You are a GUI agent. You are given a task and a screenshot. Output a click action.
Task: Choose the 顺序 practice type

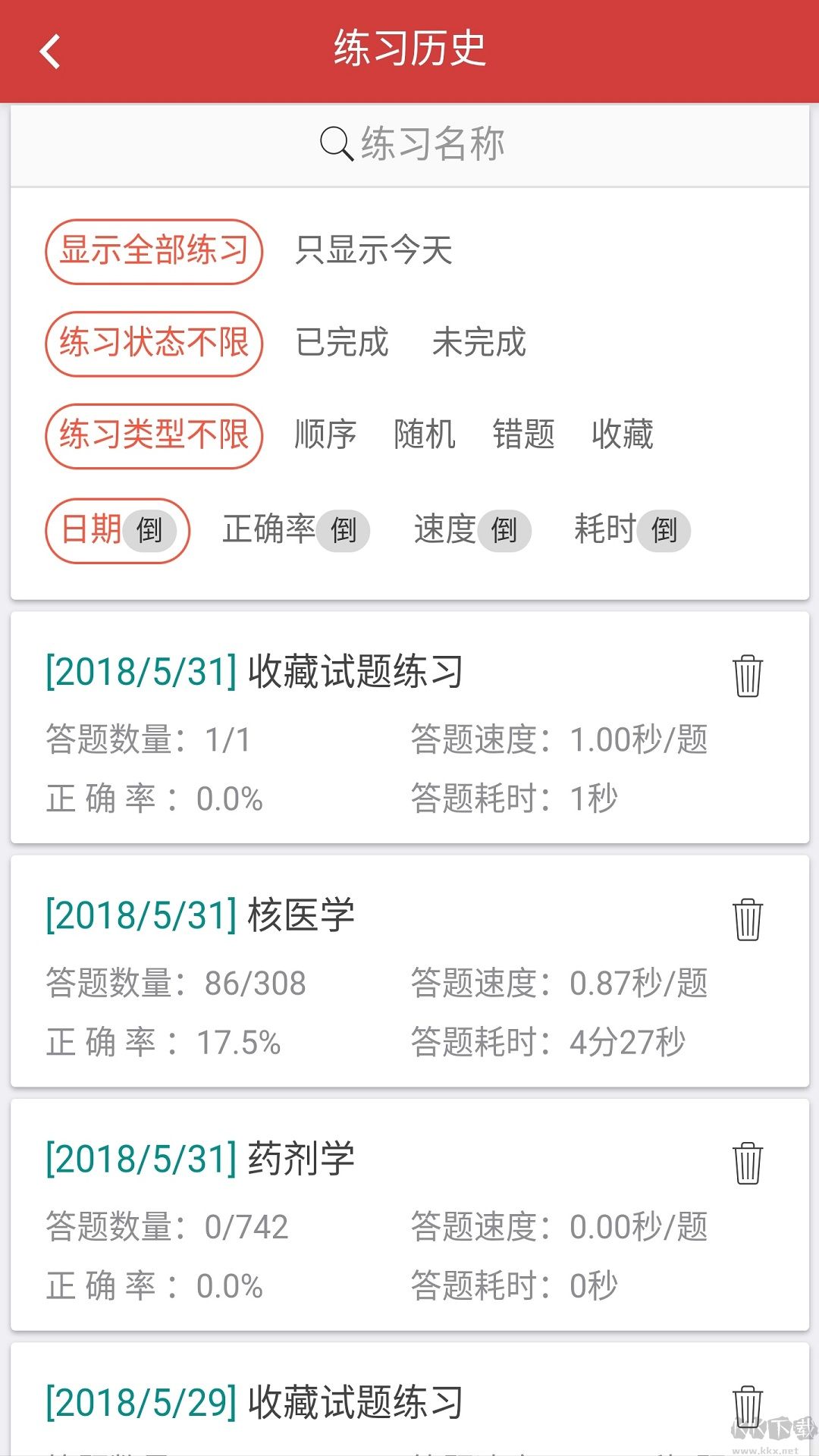point(326,435)
